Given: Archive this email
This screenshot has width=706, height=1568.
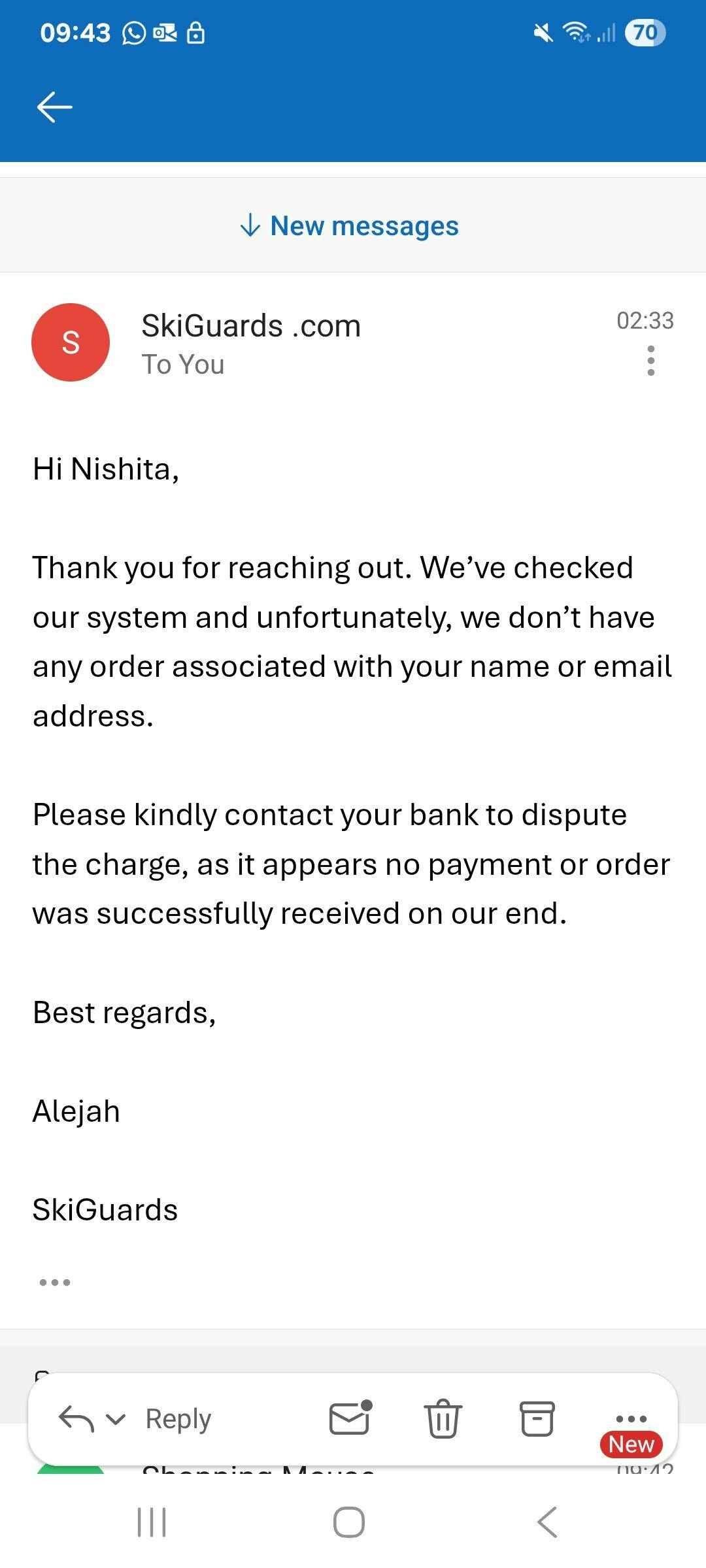Looking at the screenshot, I should [x=537, y=1419].
